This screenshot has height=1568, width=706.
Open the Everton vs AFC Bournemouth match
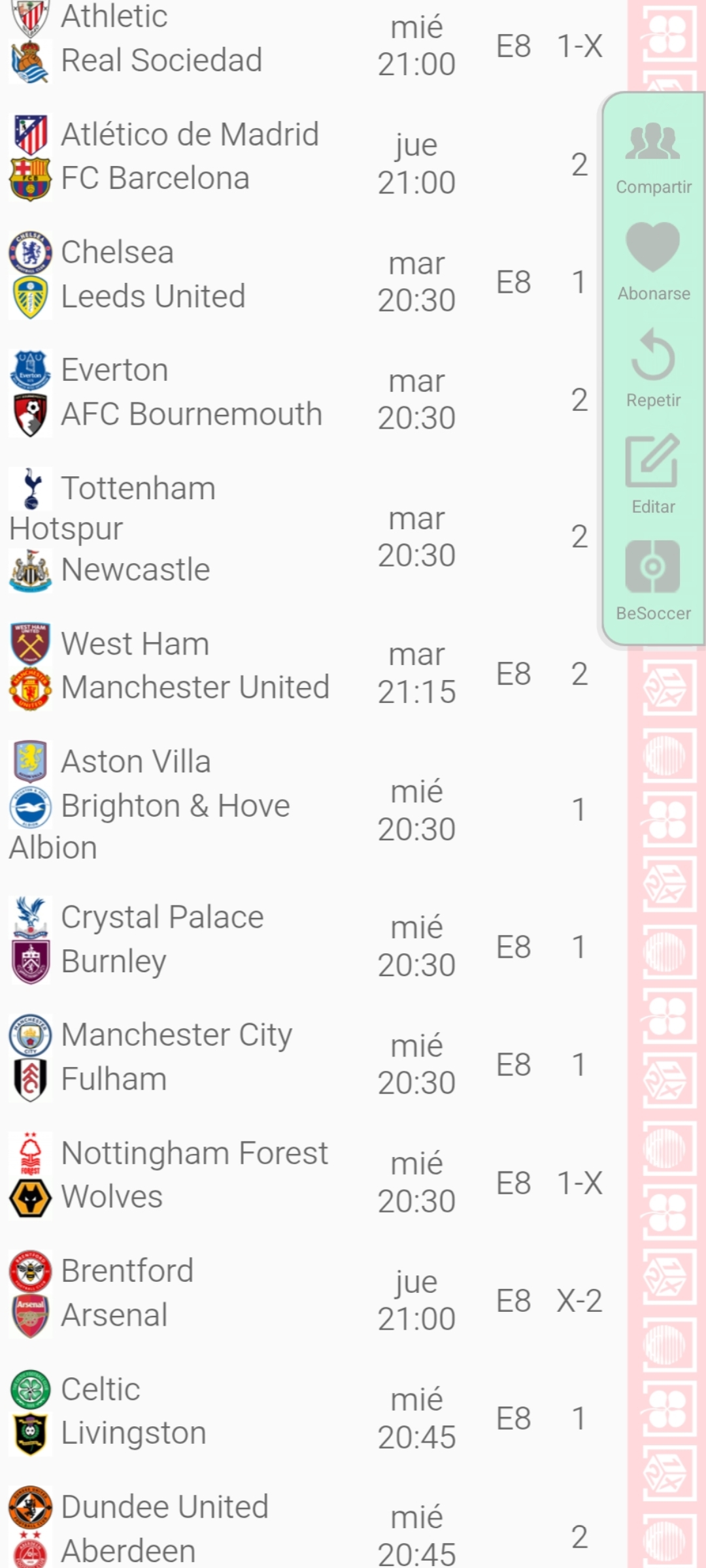click(196, 392)
